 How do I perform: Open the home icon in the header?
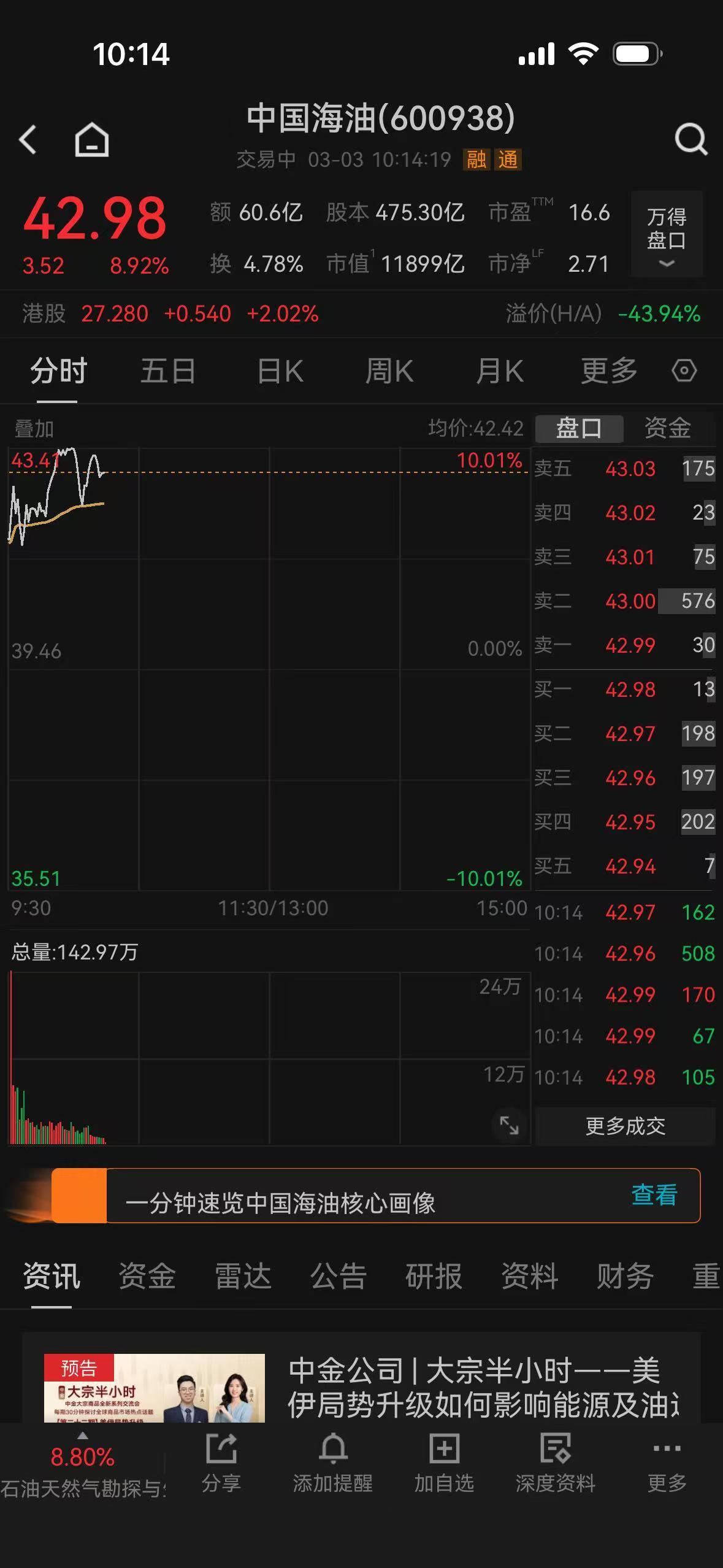pos(92,139)
